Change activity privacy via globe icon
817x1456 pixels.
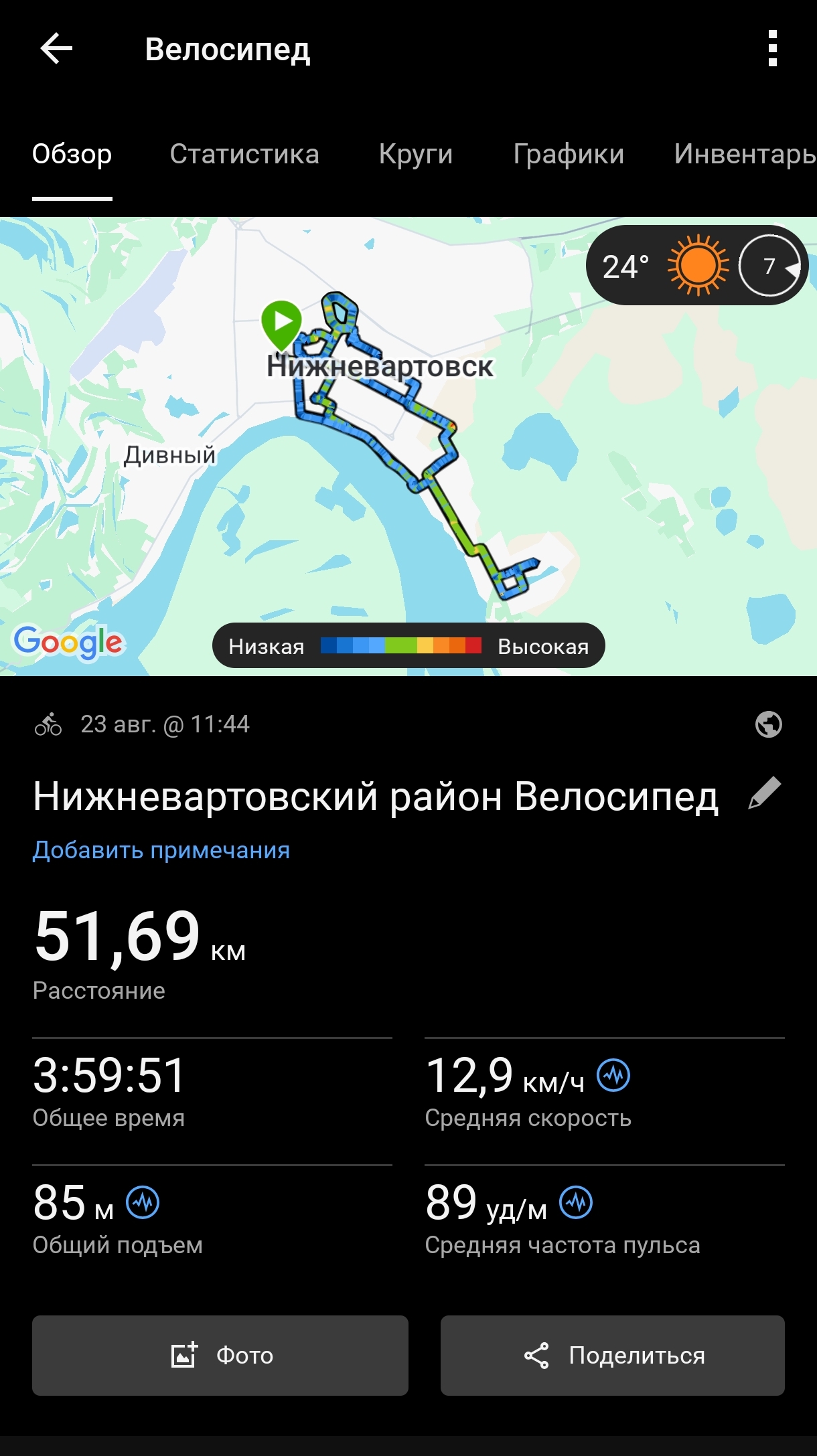tap(768, 724)
